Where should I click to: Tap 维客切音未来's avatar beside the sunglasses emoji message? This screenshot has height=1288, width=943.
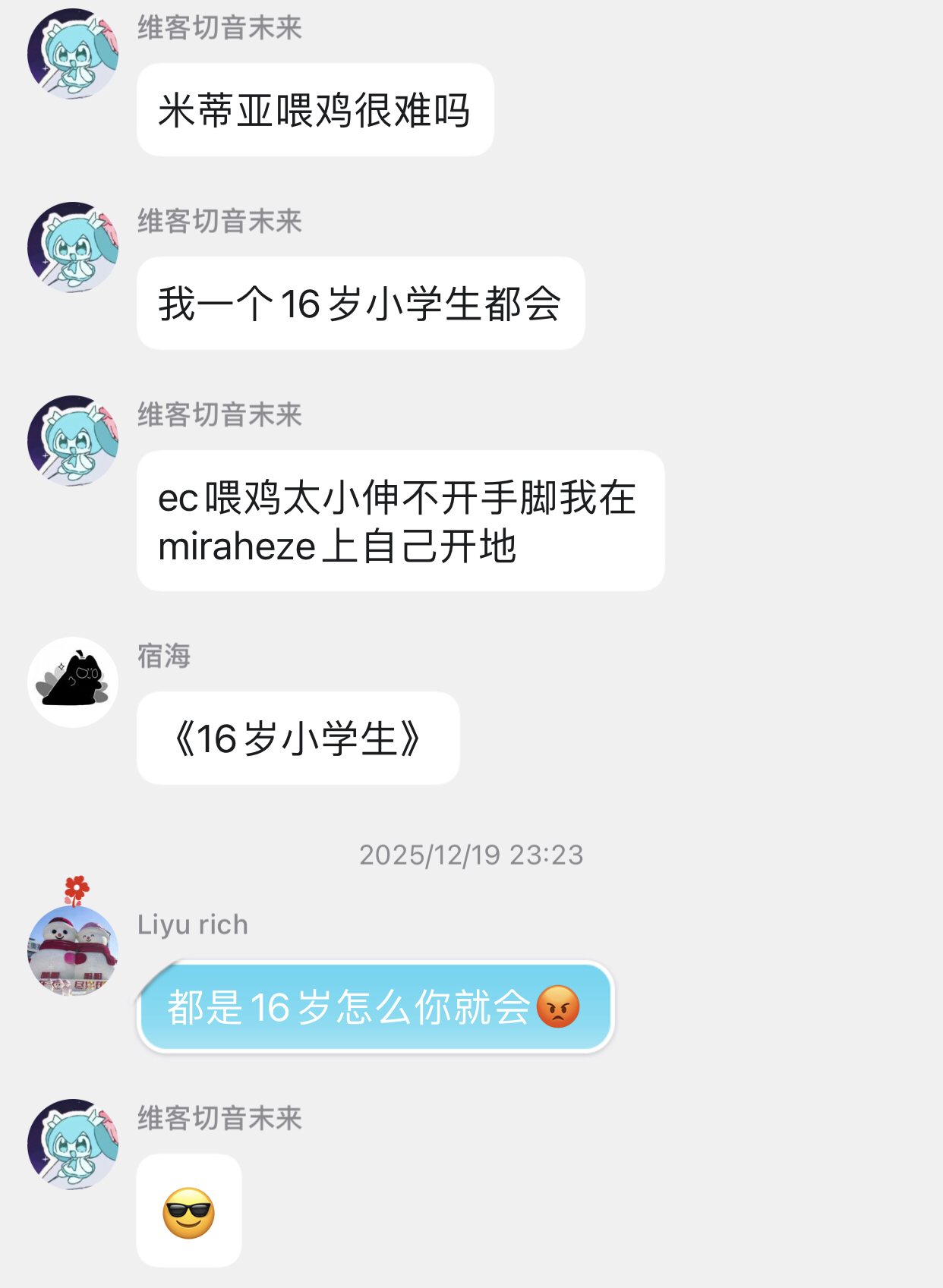[73, 1144]
